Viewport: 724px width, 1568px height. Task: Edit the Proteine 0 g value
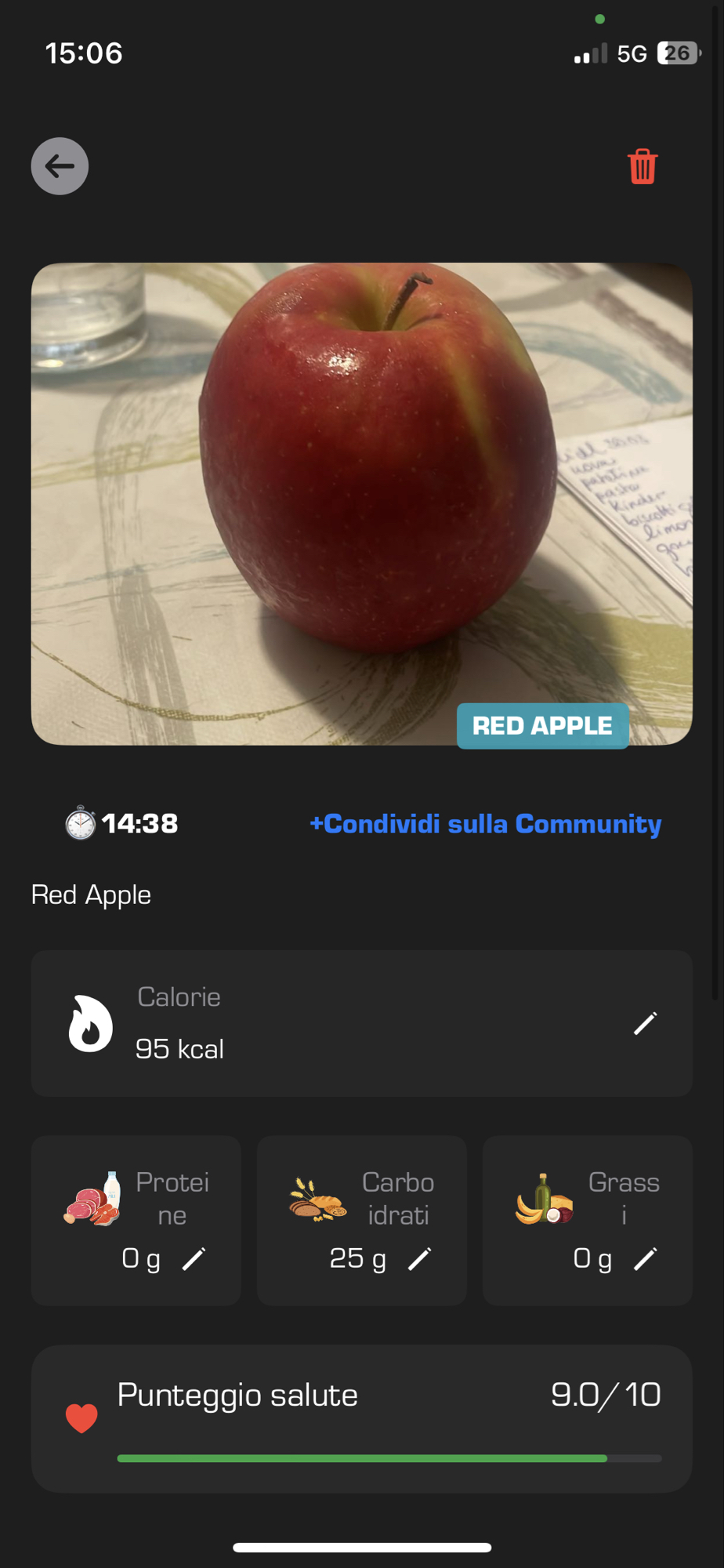[x=194, y=1258]
